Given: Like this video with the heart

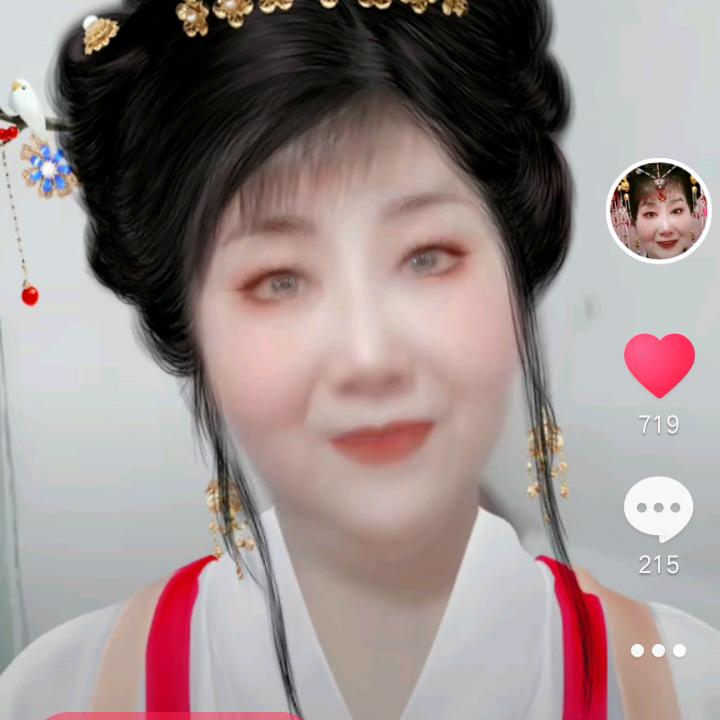Looking at the screenshot, I should [659, 365].
